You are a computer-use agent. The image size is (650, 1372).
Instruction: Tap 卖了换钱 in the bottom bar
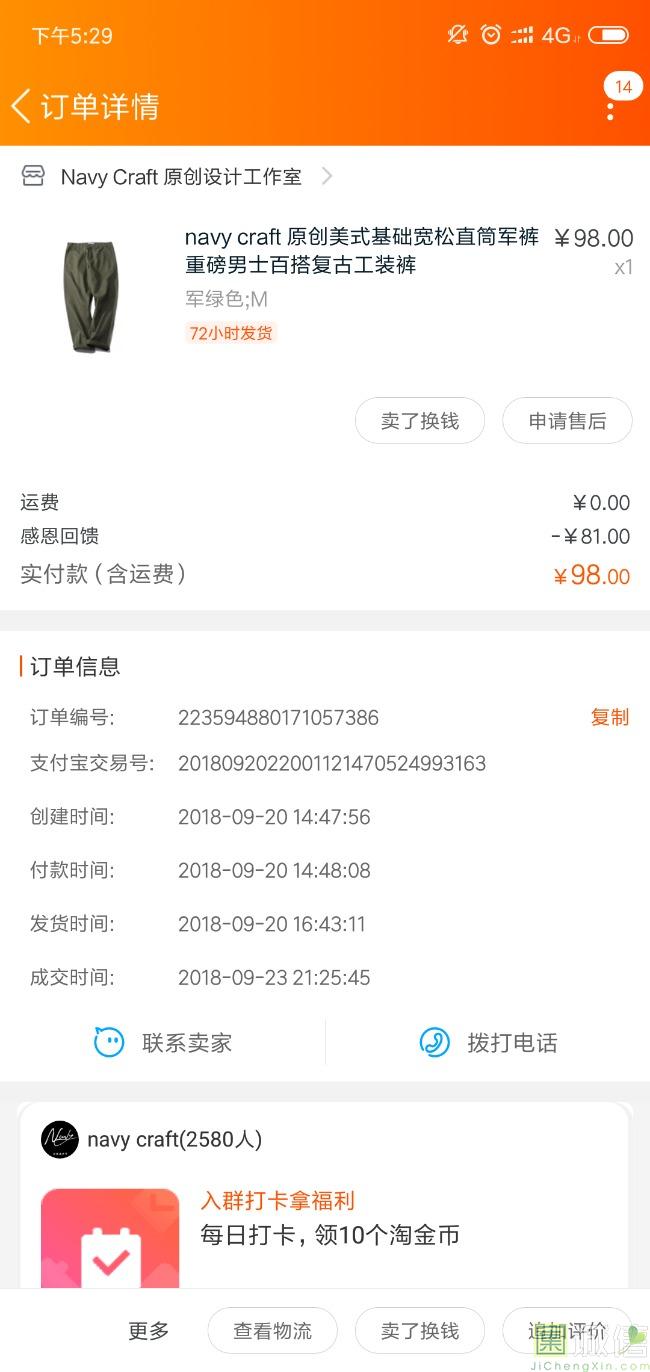coord(420,1331)
